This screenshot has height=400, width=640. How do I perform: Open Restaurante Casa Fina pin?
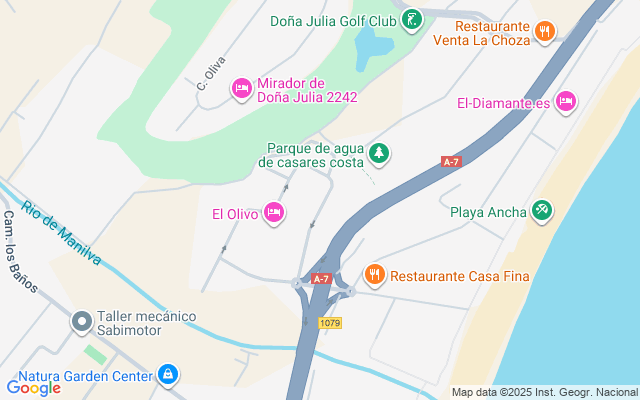[x=374, y=275]
